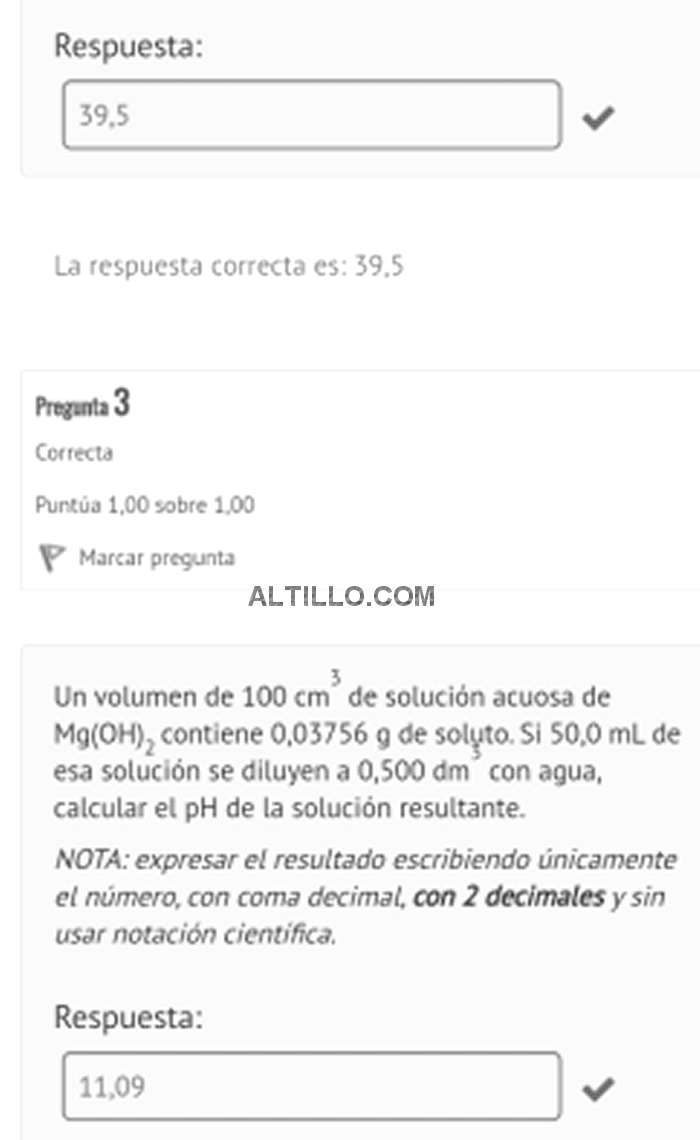The image size is (700, 1140).
Task: Tap the answer field containing 39,5
Action: tap(311, 116)
